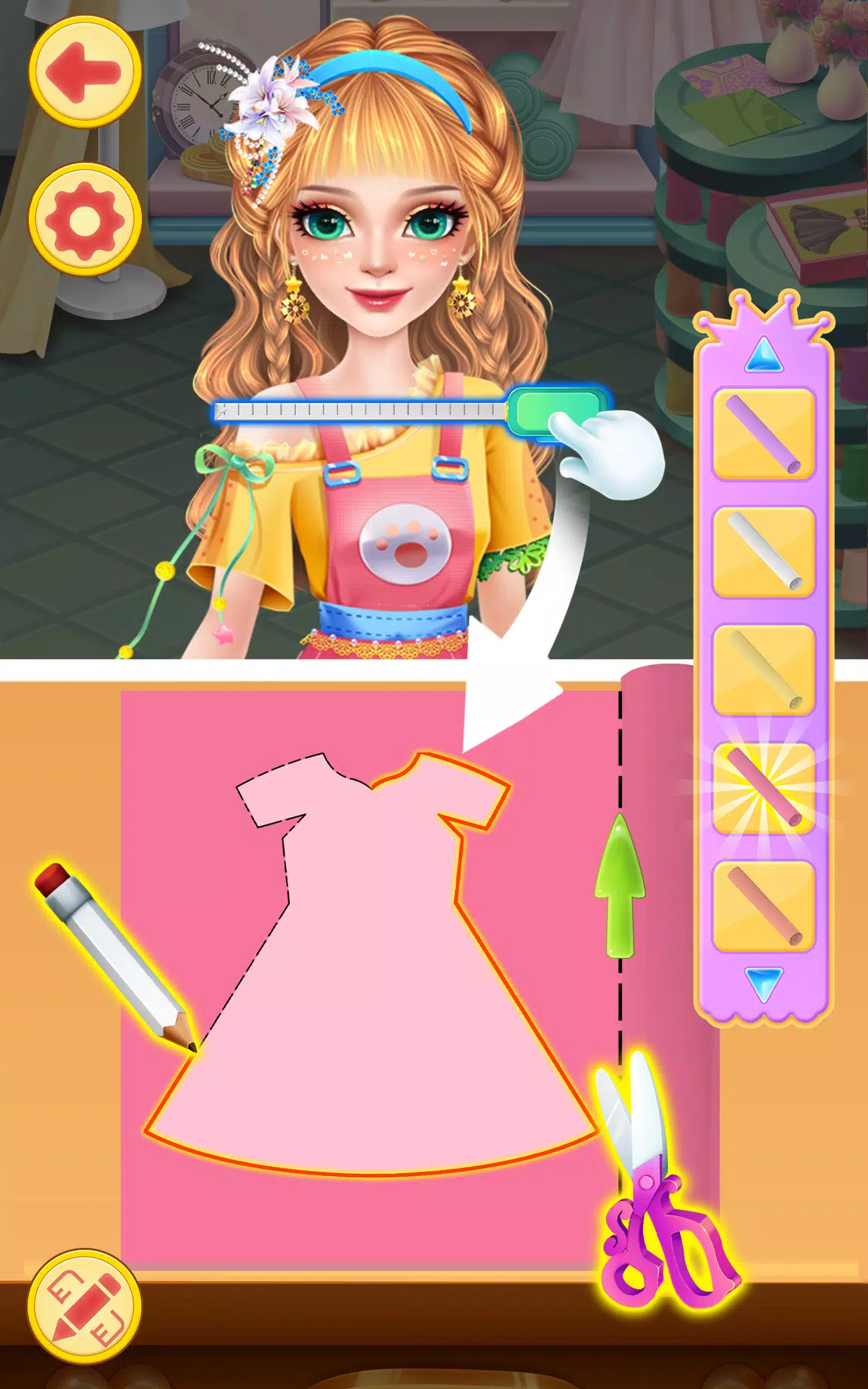868x1389 pixels.
Task: Open settings with the gear button
Action: [85, 219]
